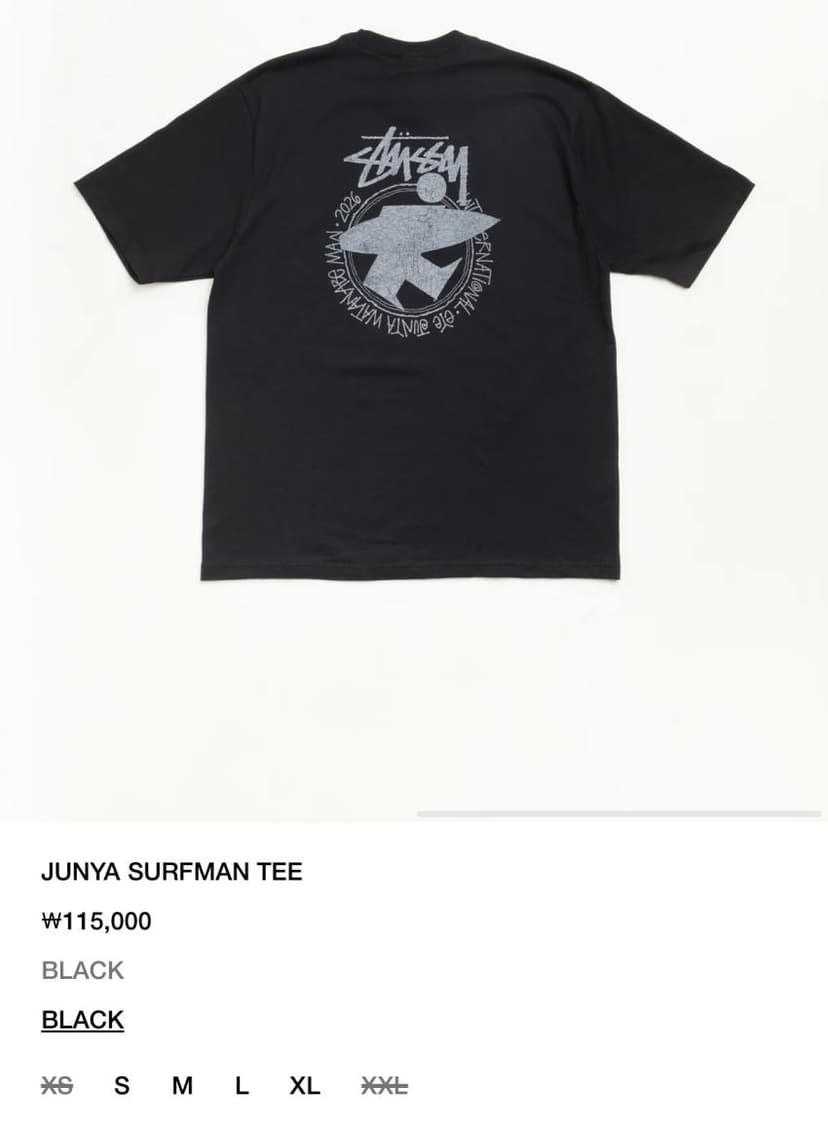Select size S
The width and height of the screenshot is (828, 1125).
[x=122, y=1086]
